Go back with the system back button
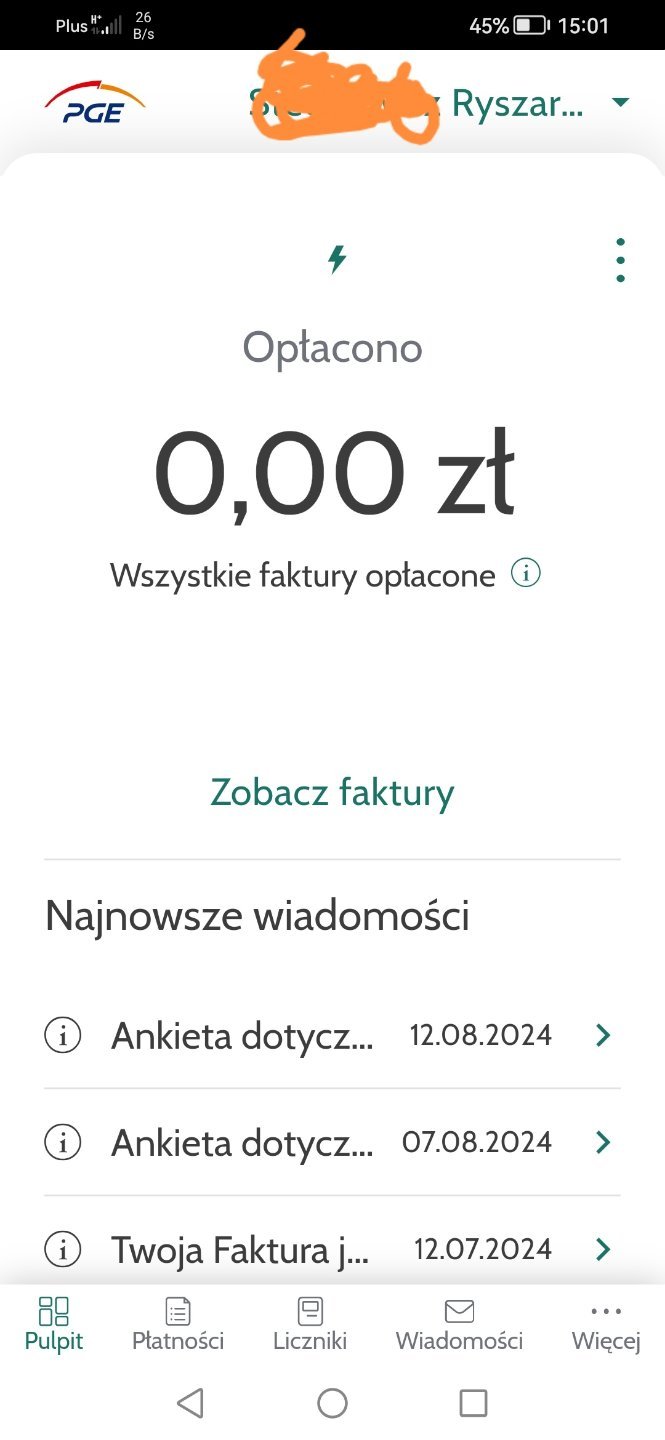 click(190, 1403)
